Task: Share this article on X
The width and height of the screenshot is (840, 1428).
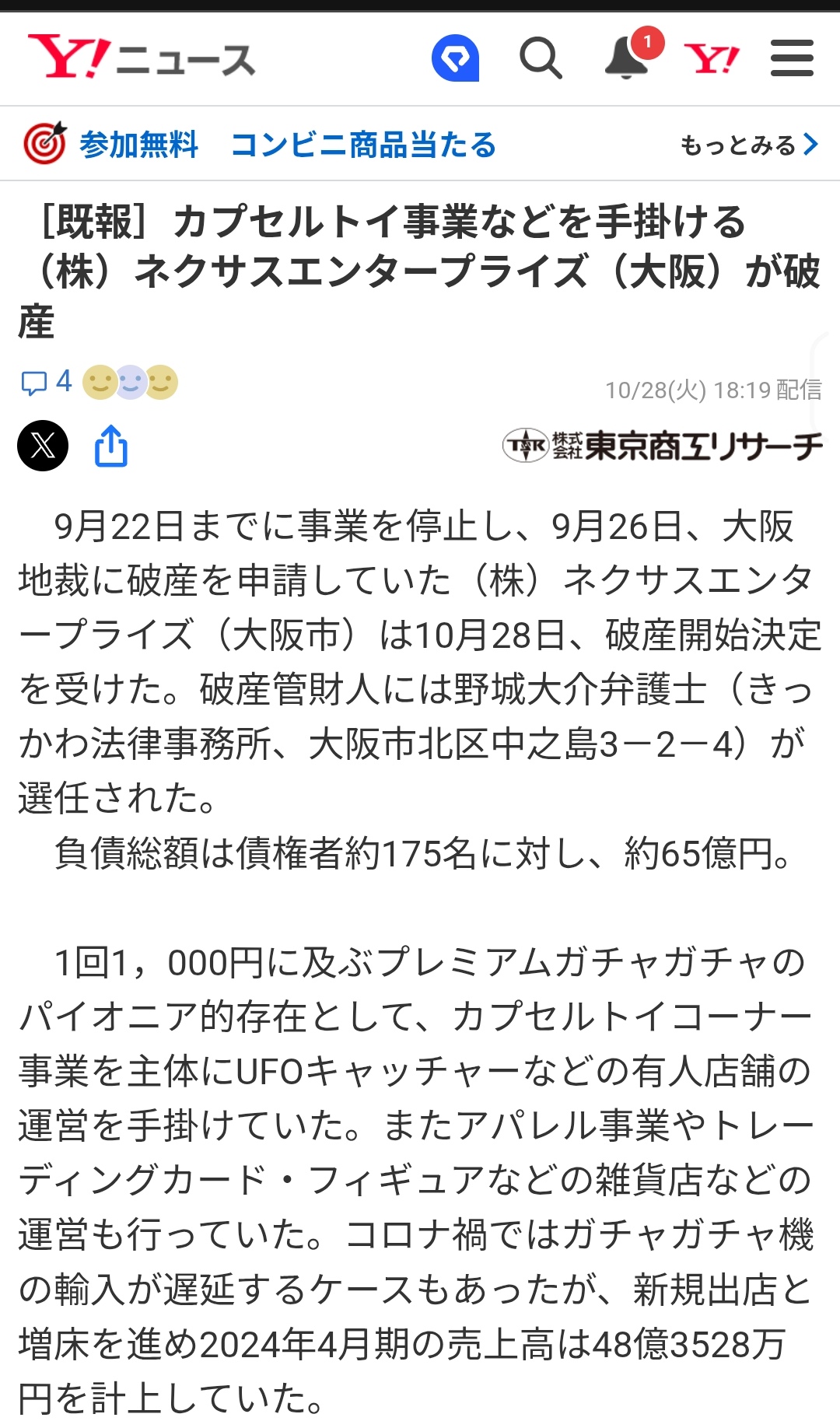Action: [x=43, y=446]
